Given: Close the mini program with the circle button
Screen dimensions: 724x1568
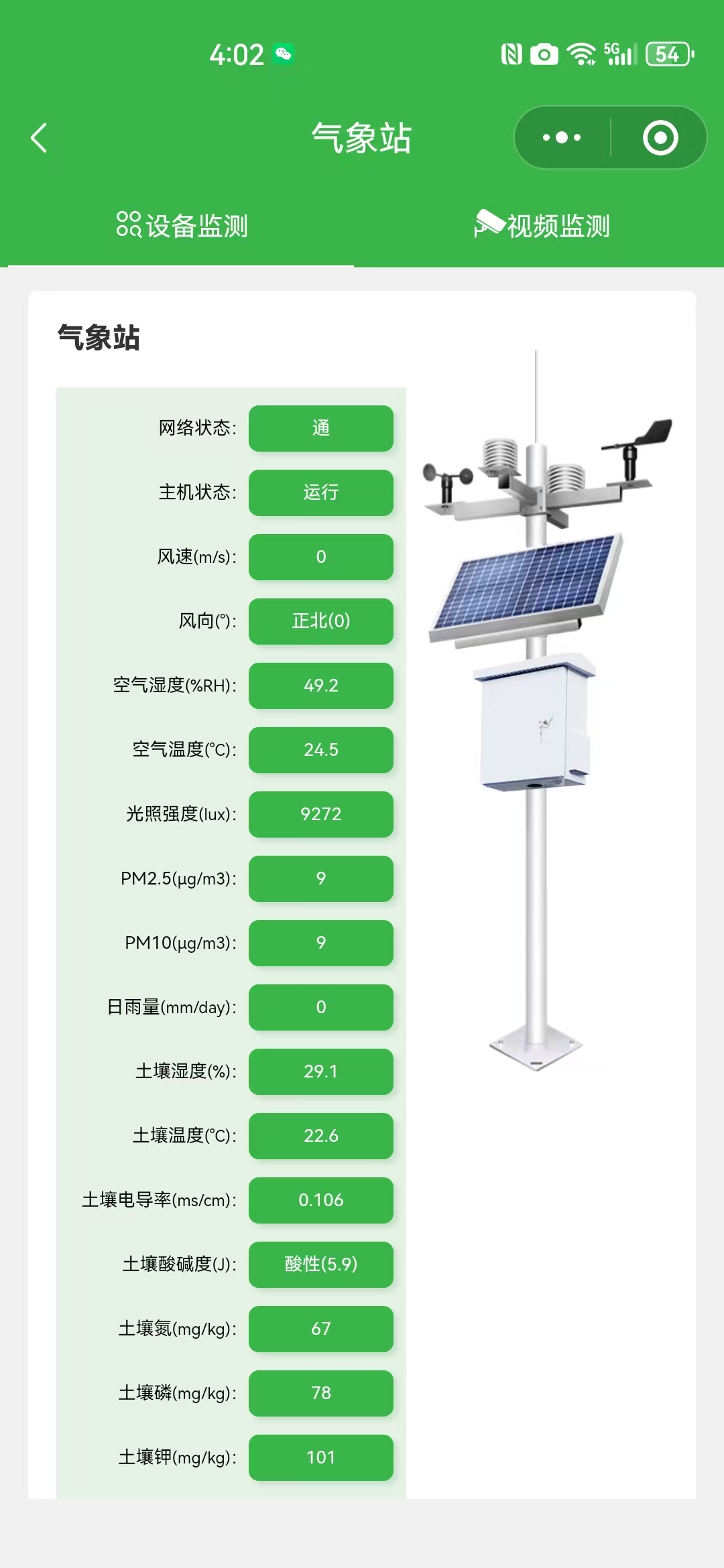Looking at the screenshot, I should click(660, 138).
